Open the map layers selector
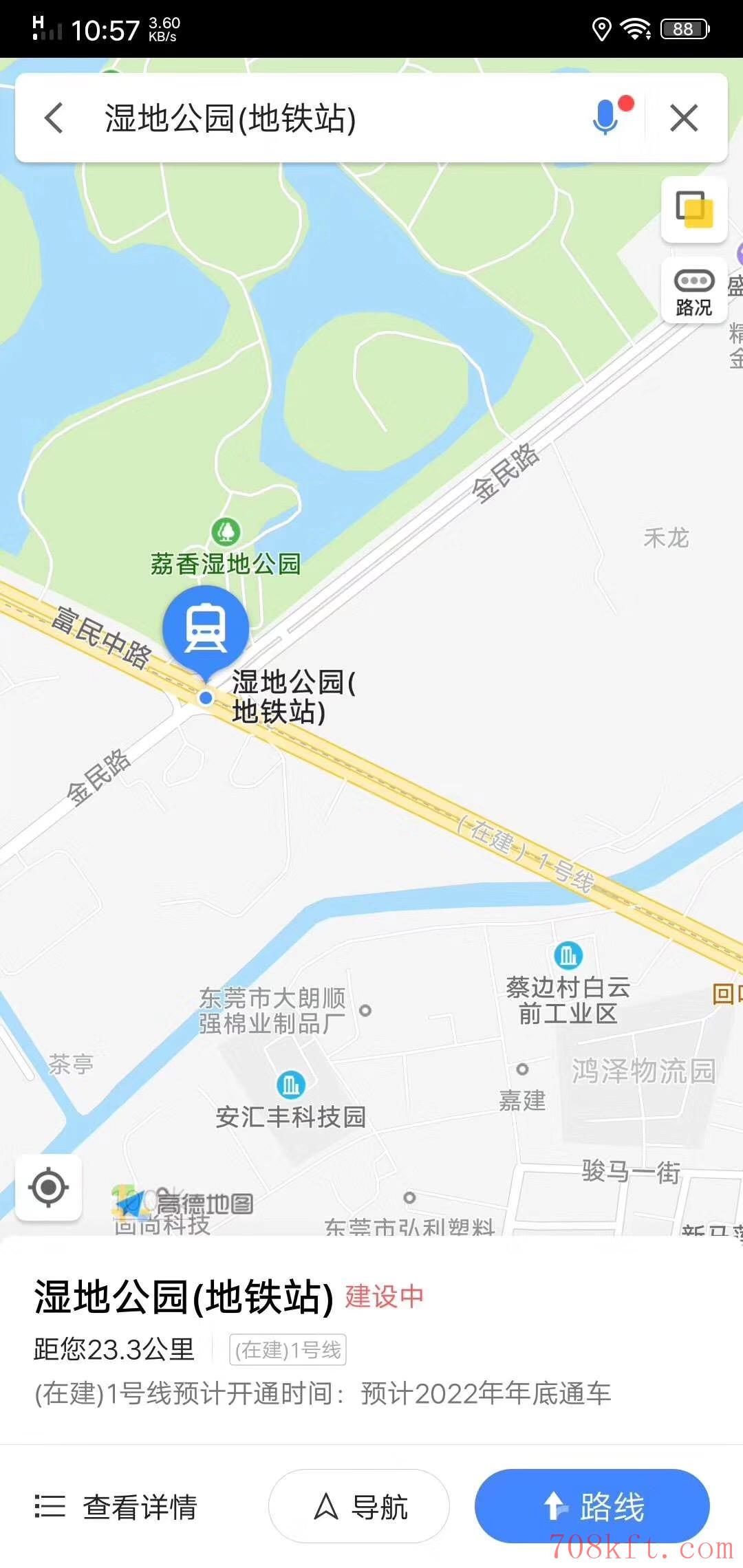Image resolution: width=743 pixels, height=1568 pixels. pos(694,209)
